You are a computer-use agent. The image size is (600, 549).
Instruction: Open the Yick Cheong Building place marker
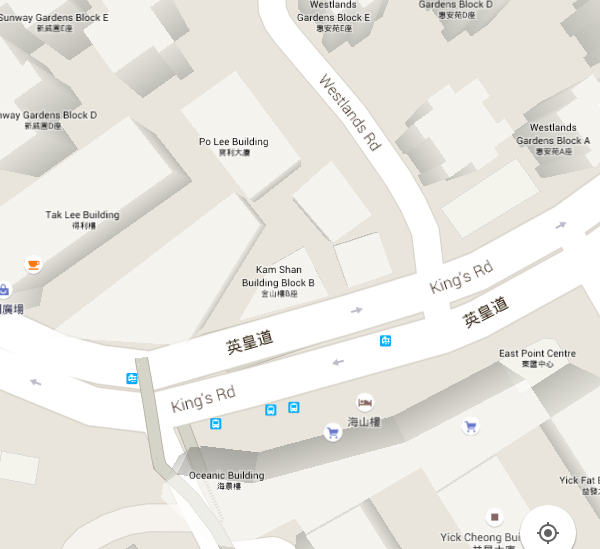pos(493,517)
